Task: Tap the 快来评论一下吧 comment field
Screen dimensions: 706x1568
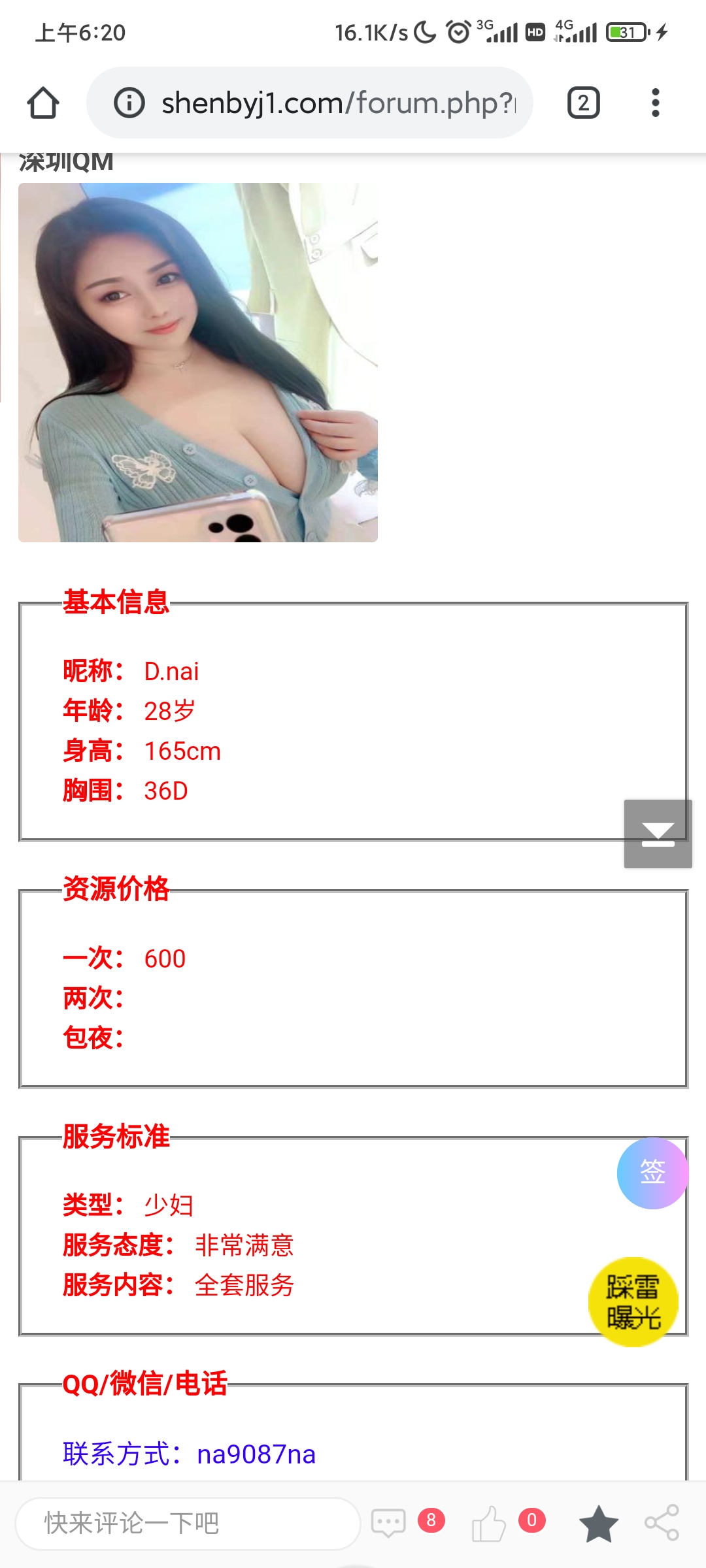Action: click(x=188, y=1523)
